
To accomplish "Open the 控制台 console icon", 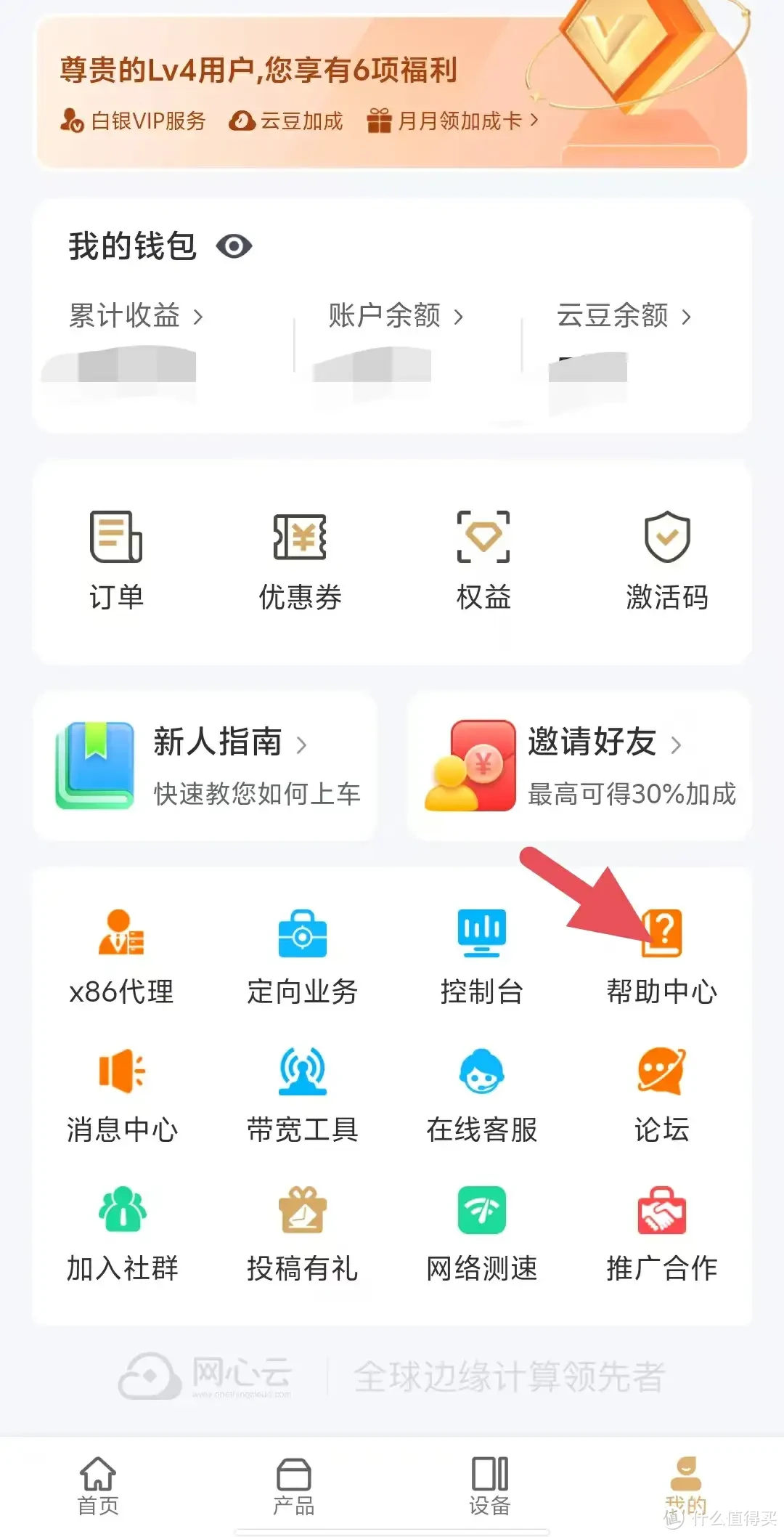I will (x=481, y=952).
